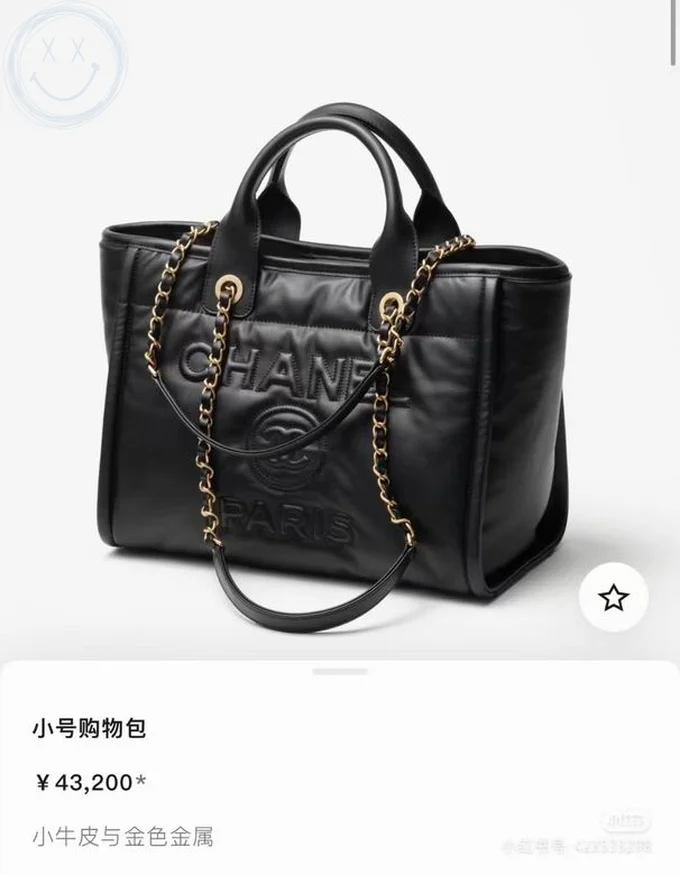The image size is (680, 875).
Task: Add the bag to favorites with the star
Action: point(614,597)
